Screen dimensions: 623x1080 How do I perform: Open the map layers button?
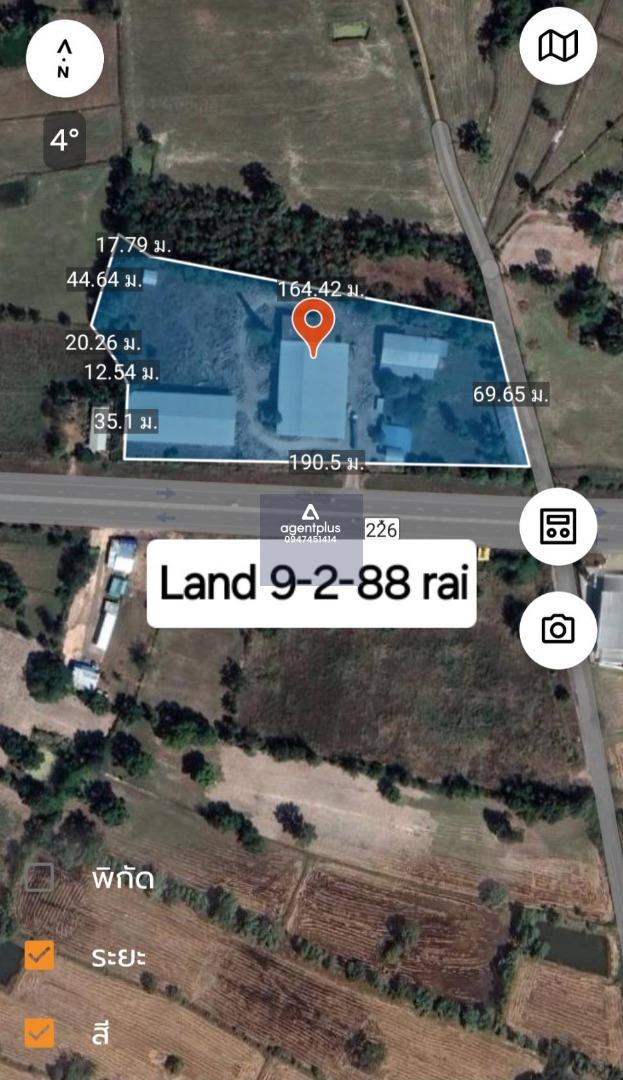click(558, 46)
